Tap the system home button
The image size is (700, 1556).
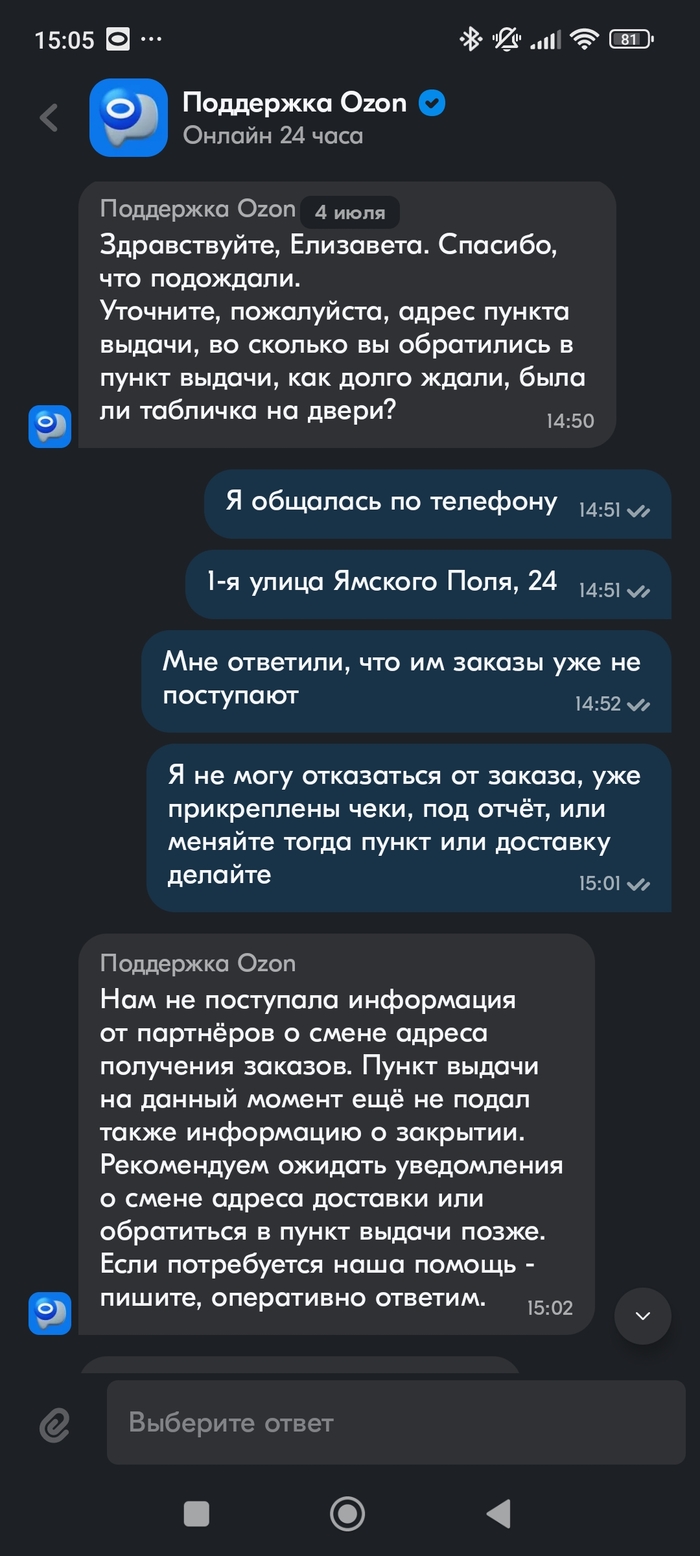click(x=347, y=1514)
